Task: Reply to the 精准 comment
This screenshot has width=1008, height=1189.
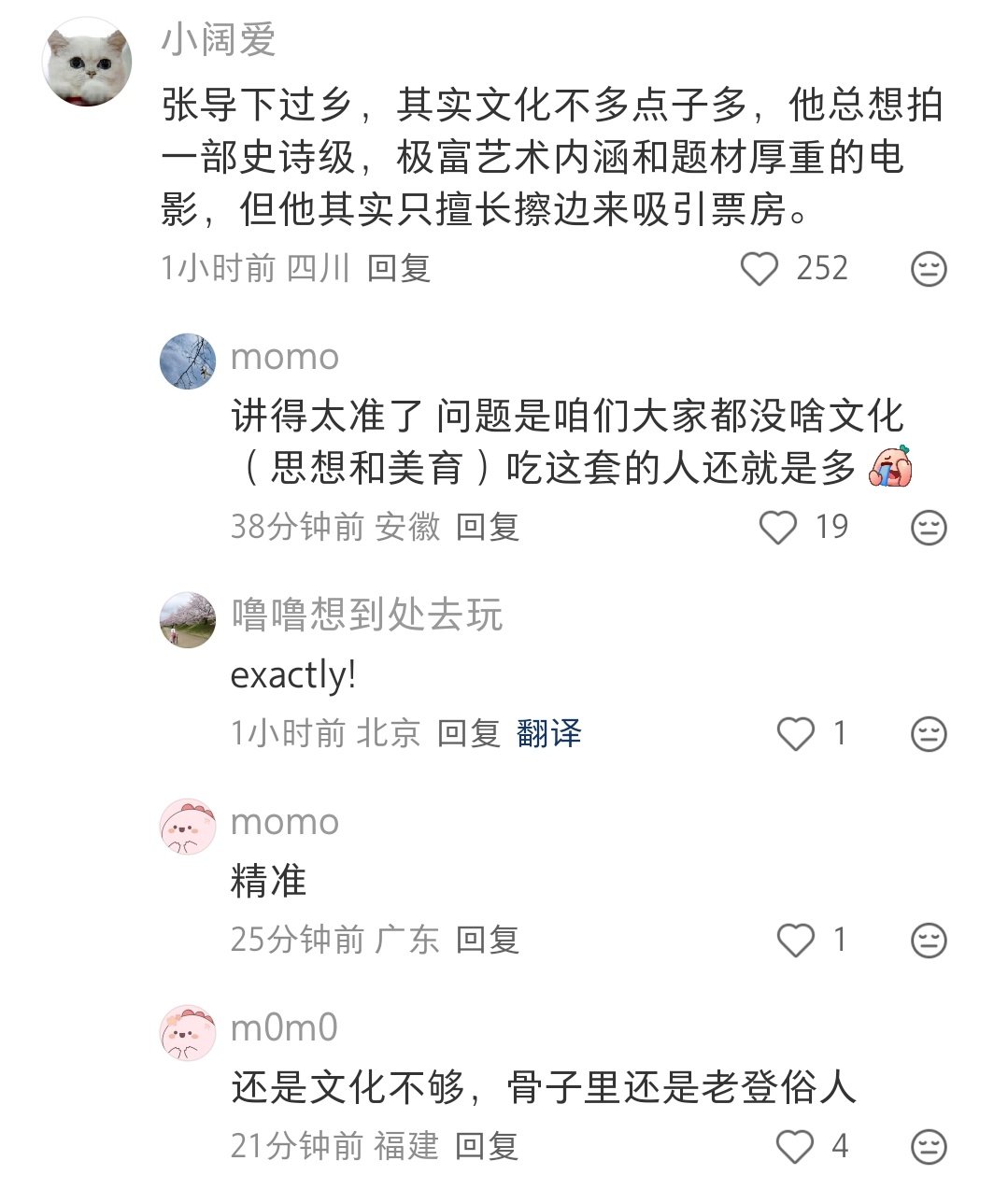Action: click(487, 941)
